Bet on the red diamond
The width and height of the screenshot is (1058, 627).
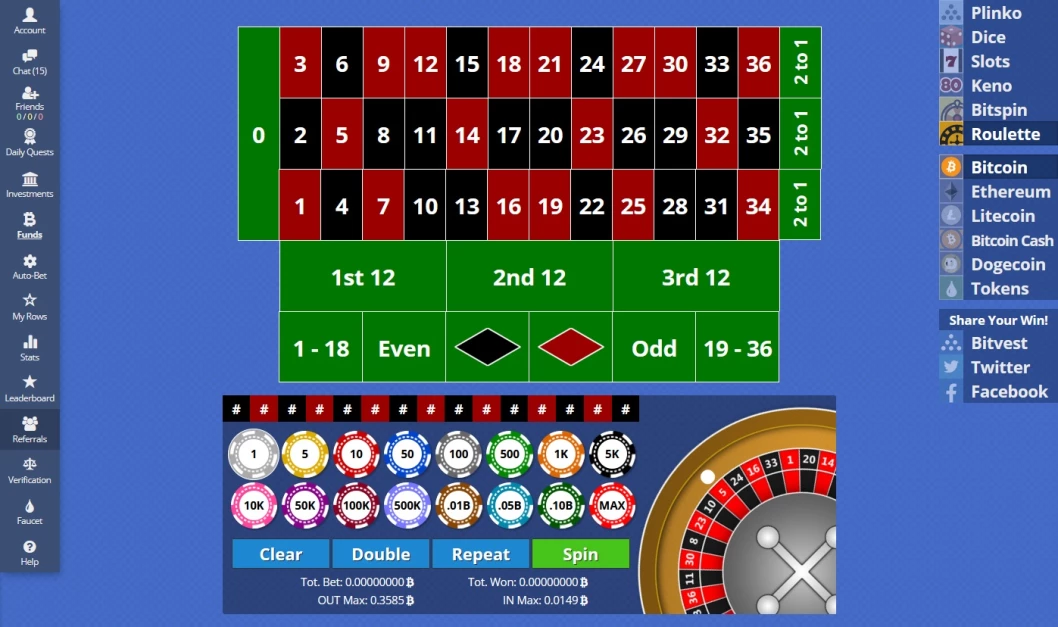click(x=570, y=348)
